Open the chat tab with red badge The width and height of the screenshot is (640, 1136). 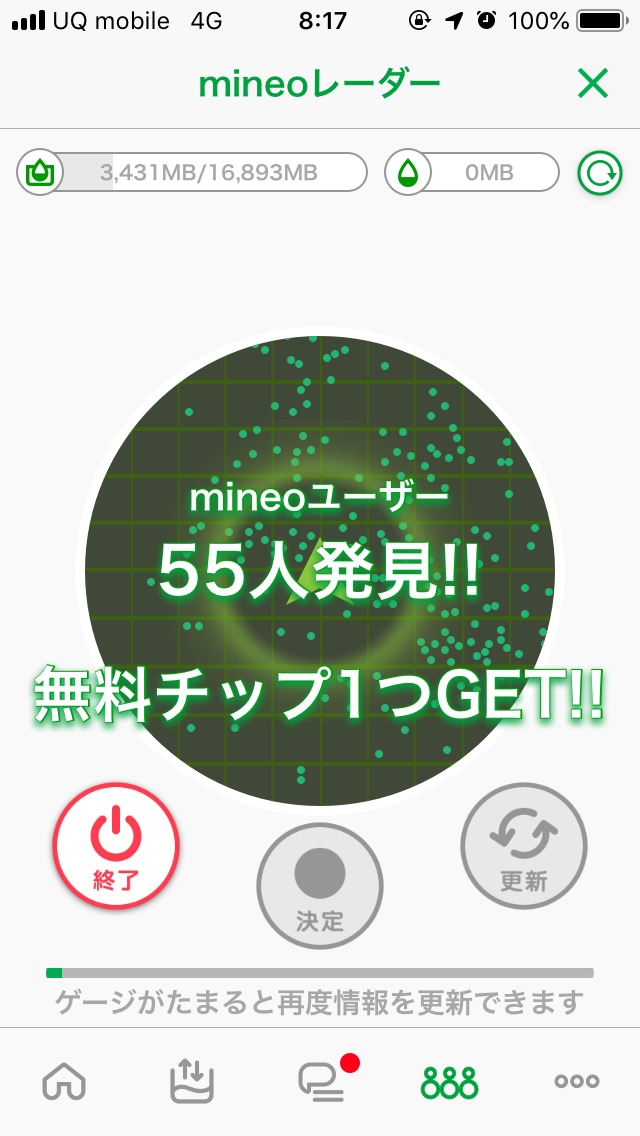point(322,1081)
